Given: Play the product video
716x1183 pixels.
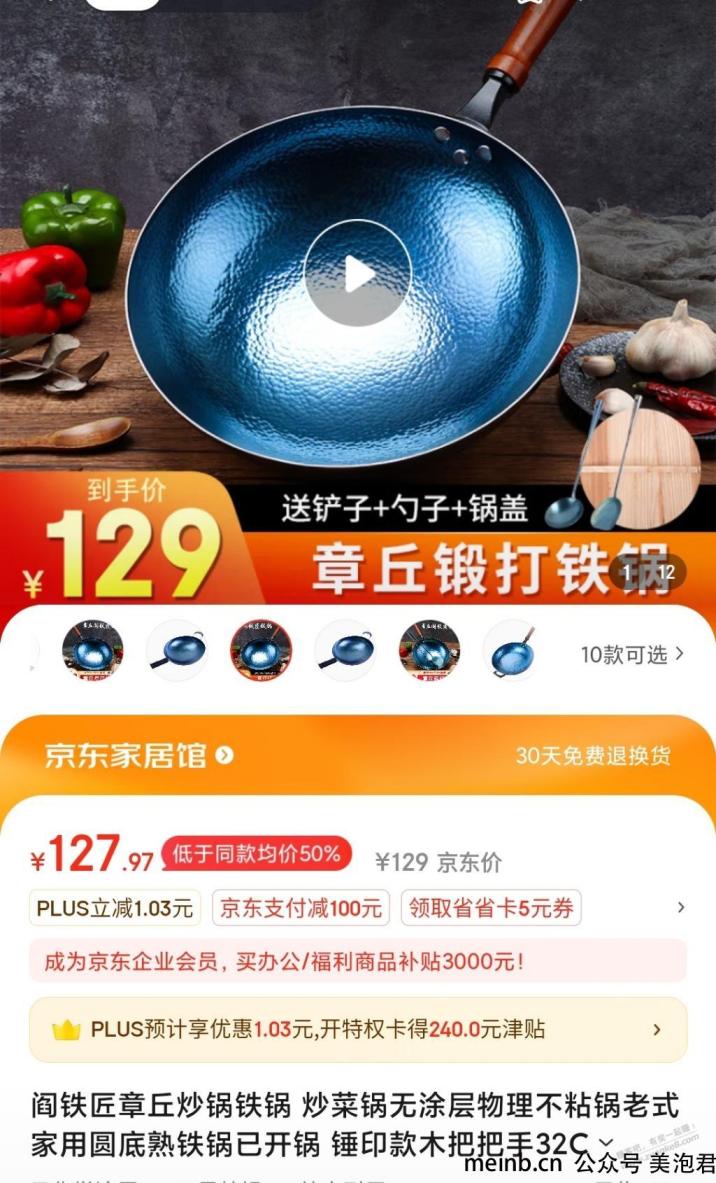Looking at the screenshot, I should (x=358, y=273).
